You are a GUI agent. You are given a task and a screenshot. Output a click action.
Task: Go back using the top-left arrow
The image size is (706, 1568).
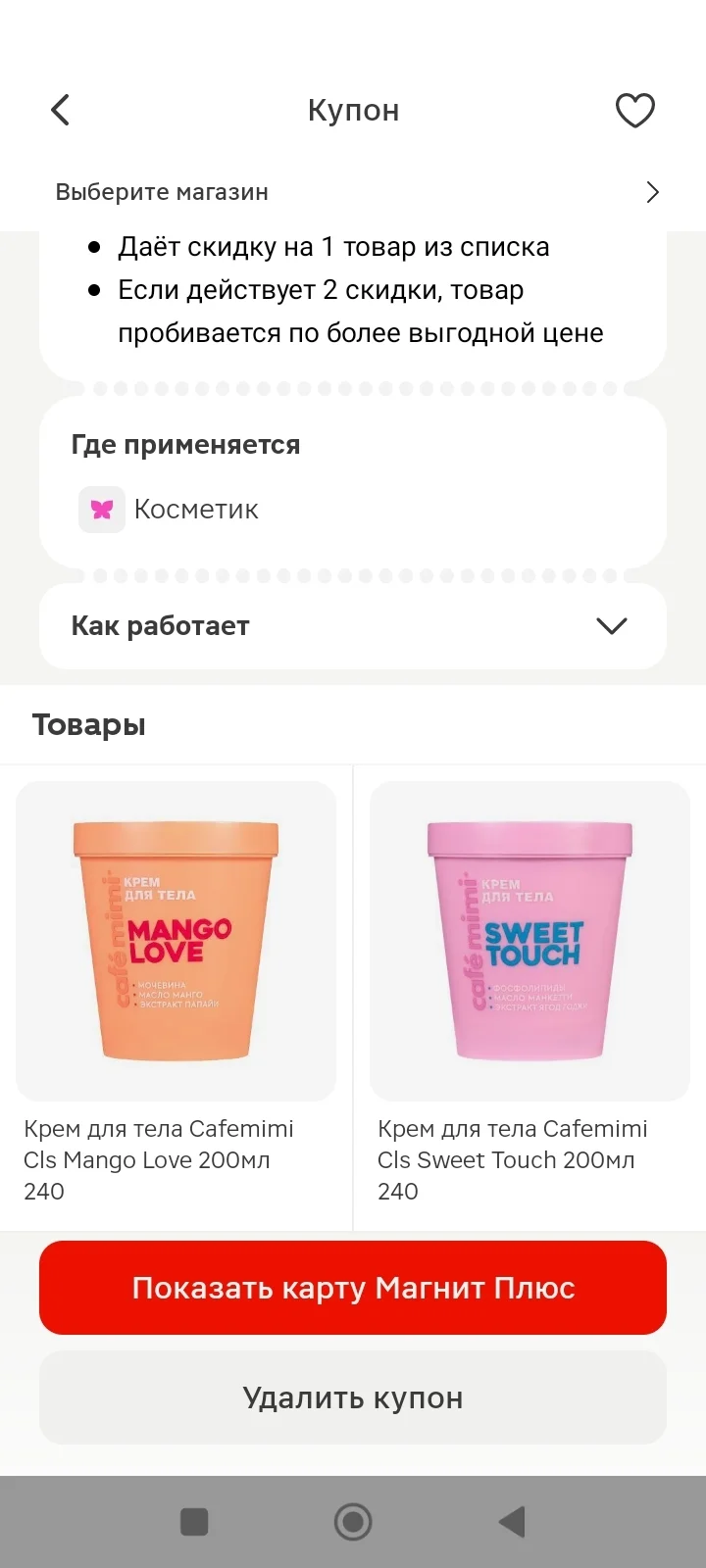click(61, 110)
